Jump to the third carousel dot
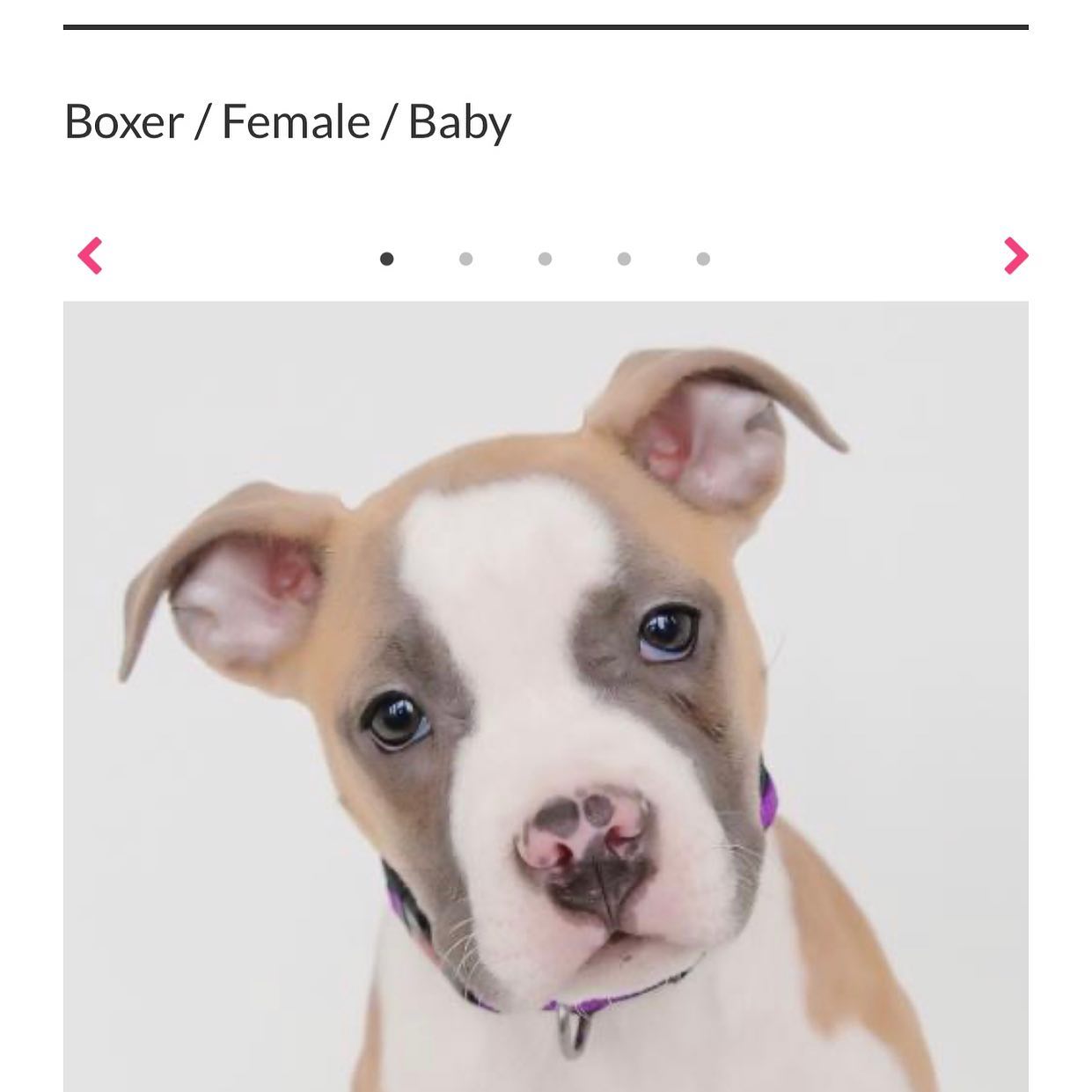 pos(545,259)
